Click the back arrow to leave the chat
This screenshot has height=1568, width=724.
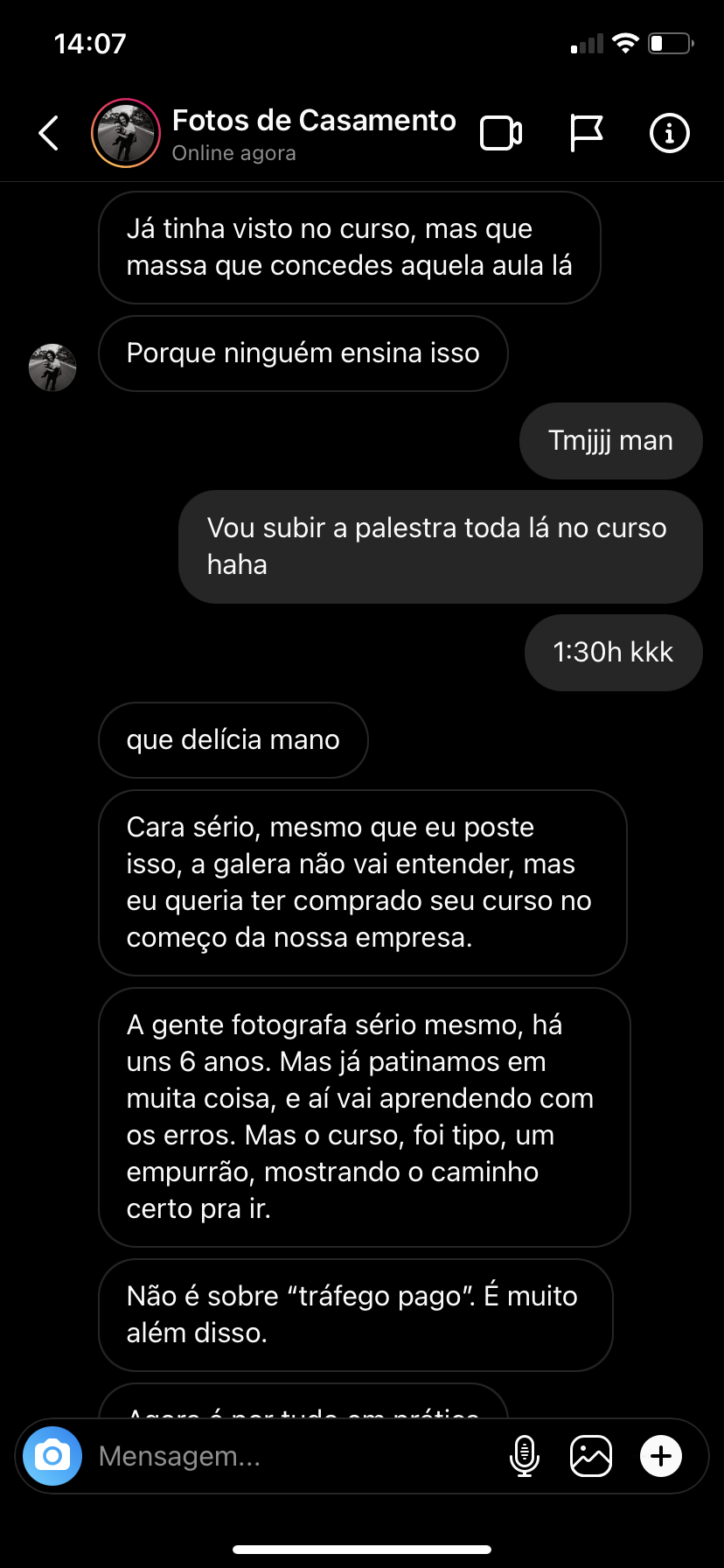click(x=48, y=133)
